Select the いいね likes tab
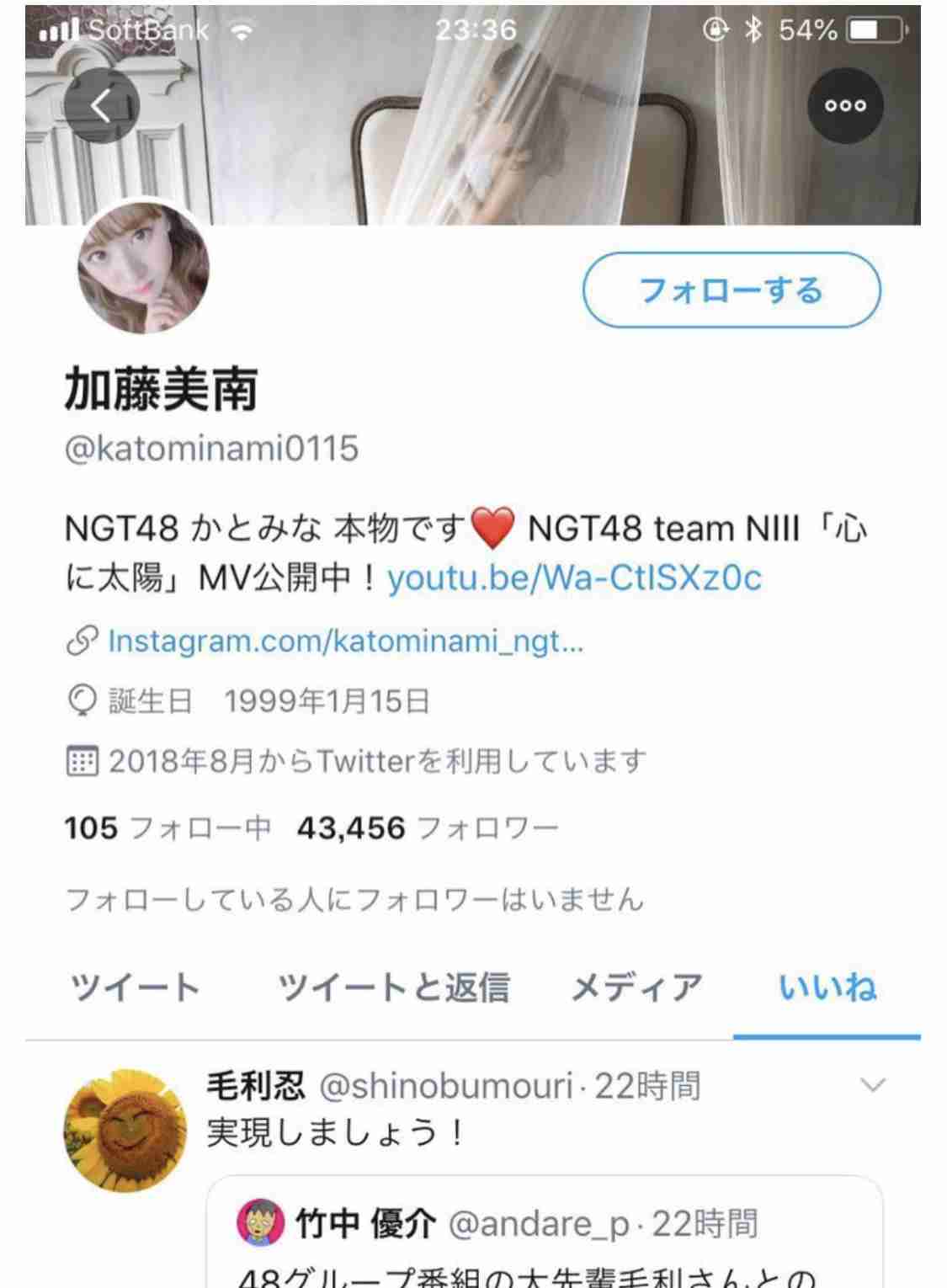947x1288 pixels. tap(827, 987)
